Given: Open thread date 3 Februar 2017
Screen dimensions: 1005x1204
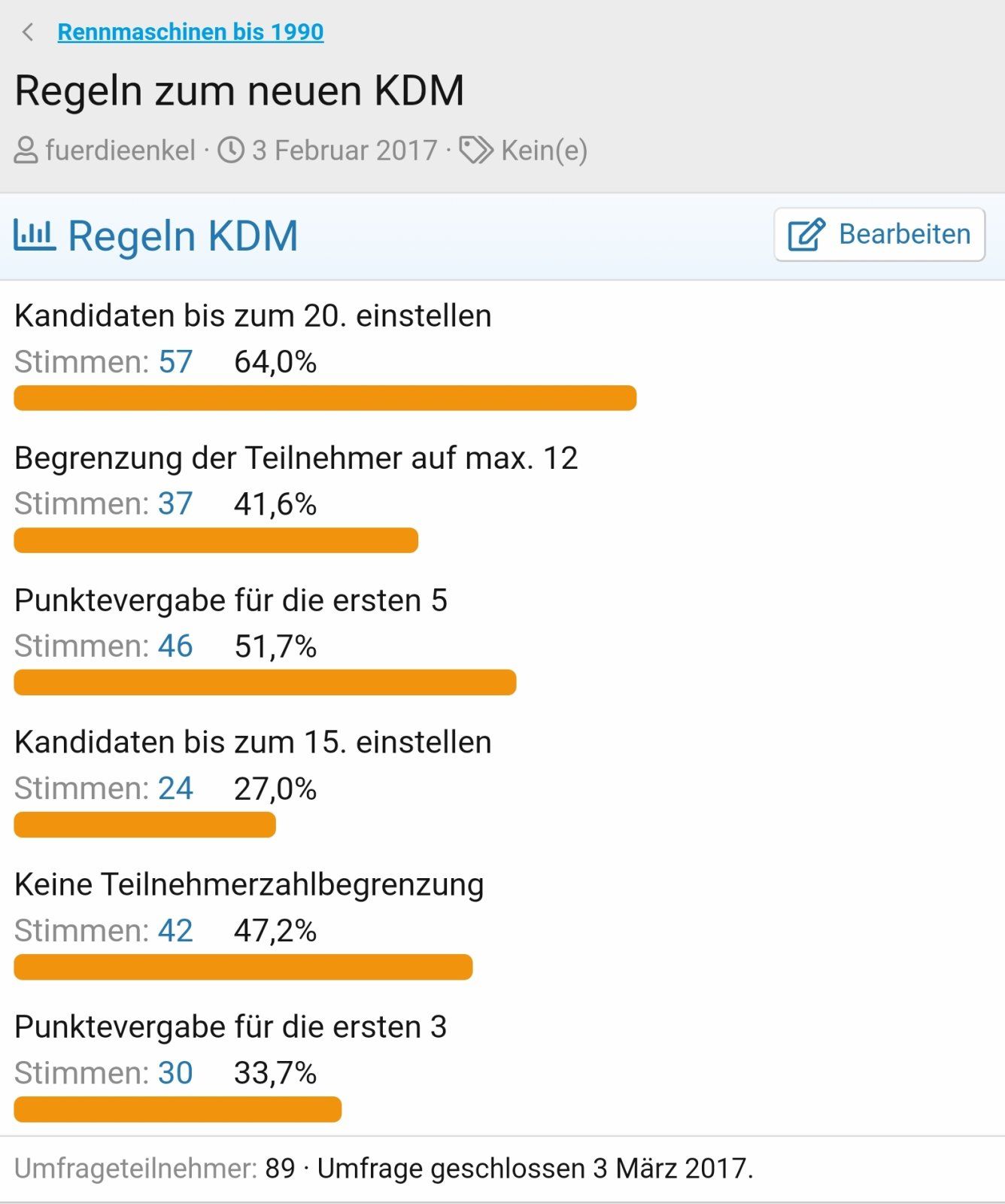Looking at the screenshot, I should (x=344, y=150).
